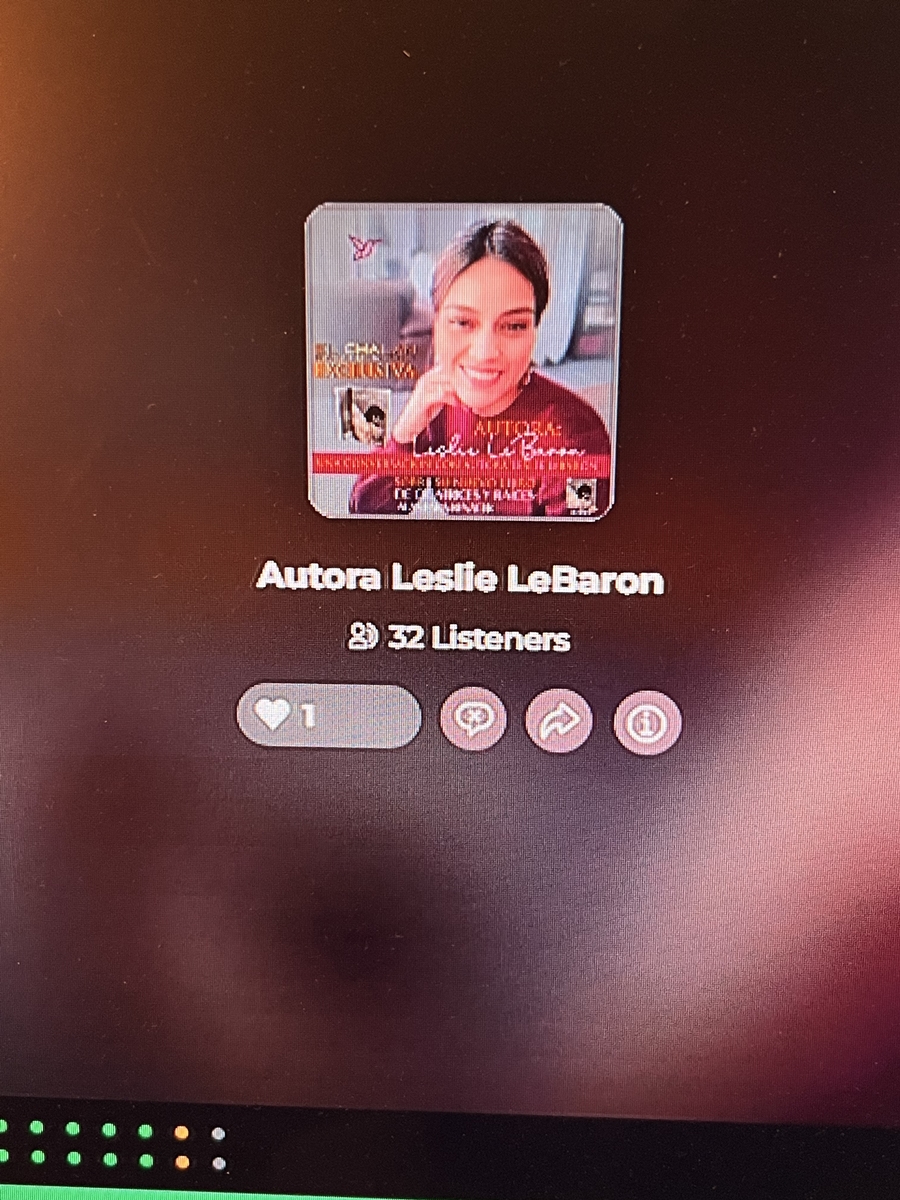Image resolution: width=900 pixels, height=1200 pixels.
Task: Open the Autora Leslie LeBaron cover image
Action: click(463, 361)
